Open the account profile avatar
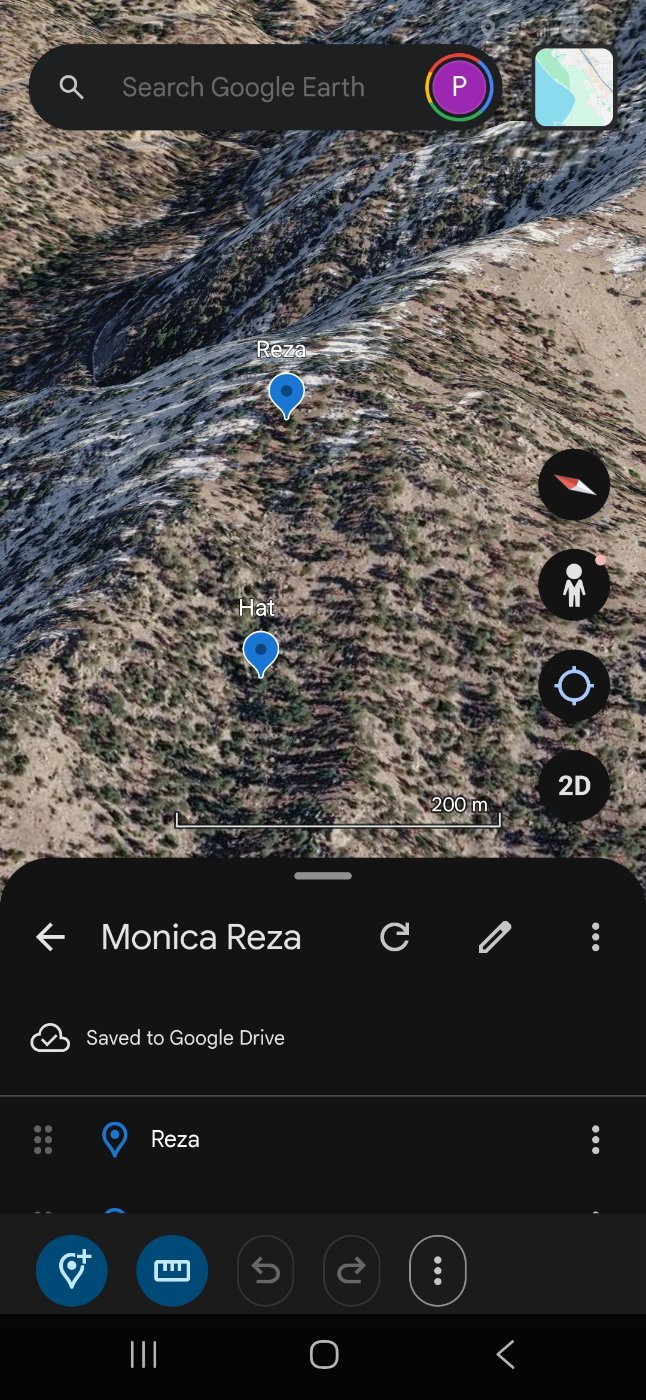Image resolution: width=646 pixels, height=1400 pixels. 459,88
